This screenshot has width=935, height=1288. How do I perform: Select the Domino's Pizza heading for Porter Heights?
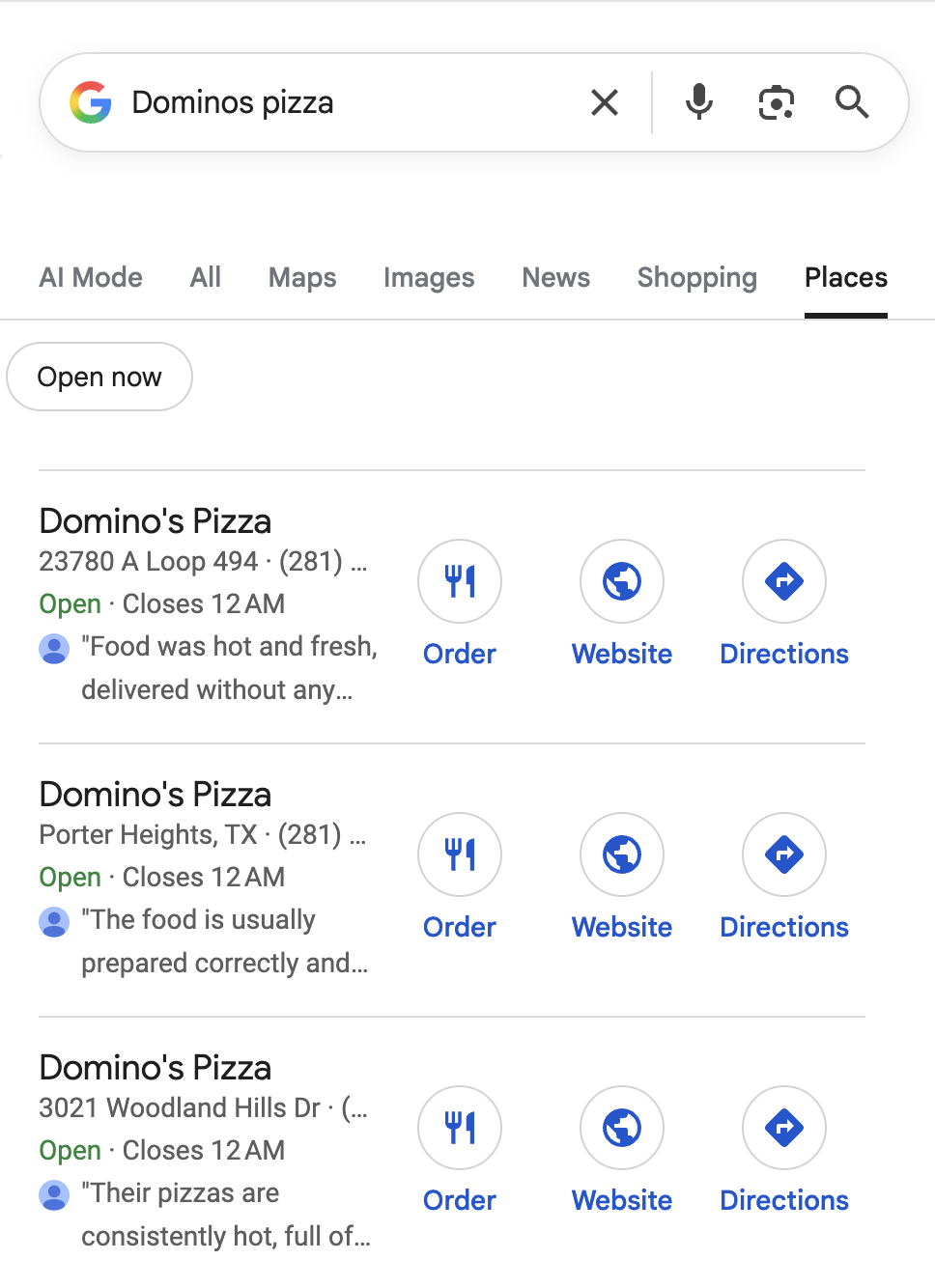(155, 794)
